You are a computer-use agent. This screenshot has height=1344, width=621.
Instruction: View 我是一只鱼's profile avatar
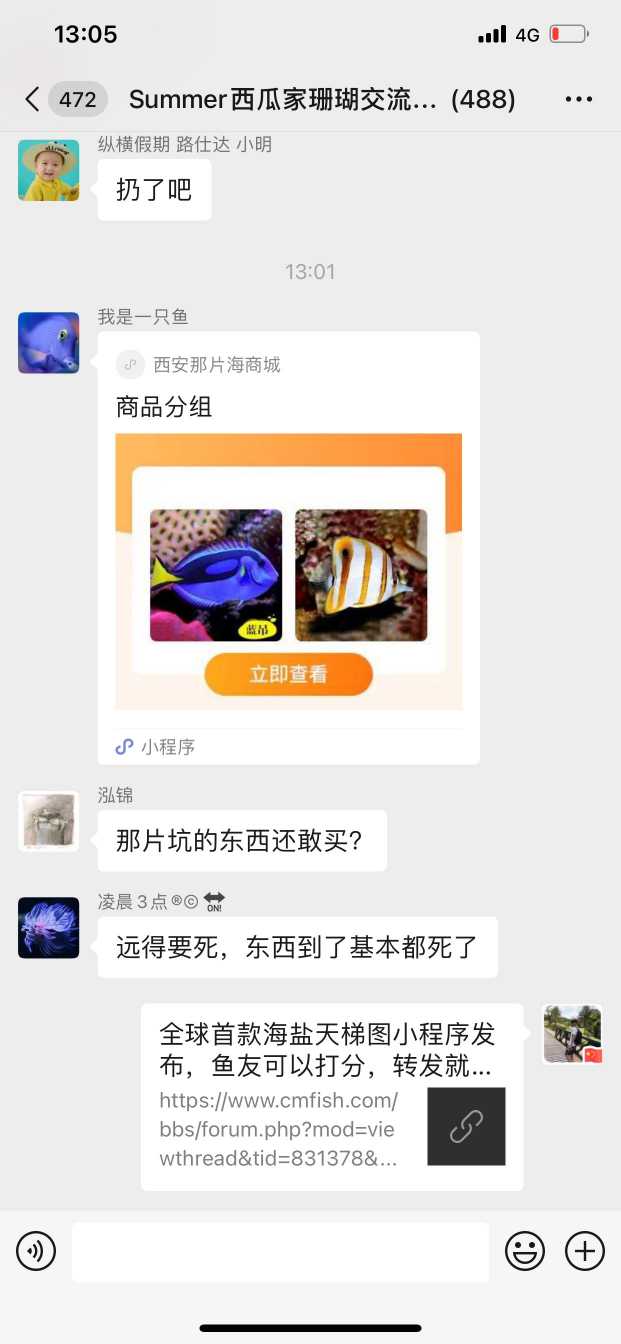[48, 342]
